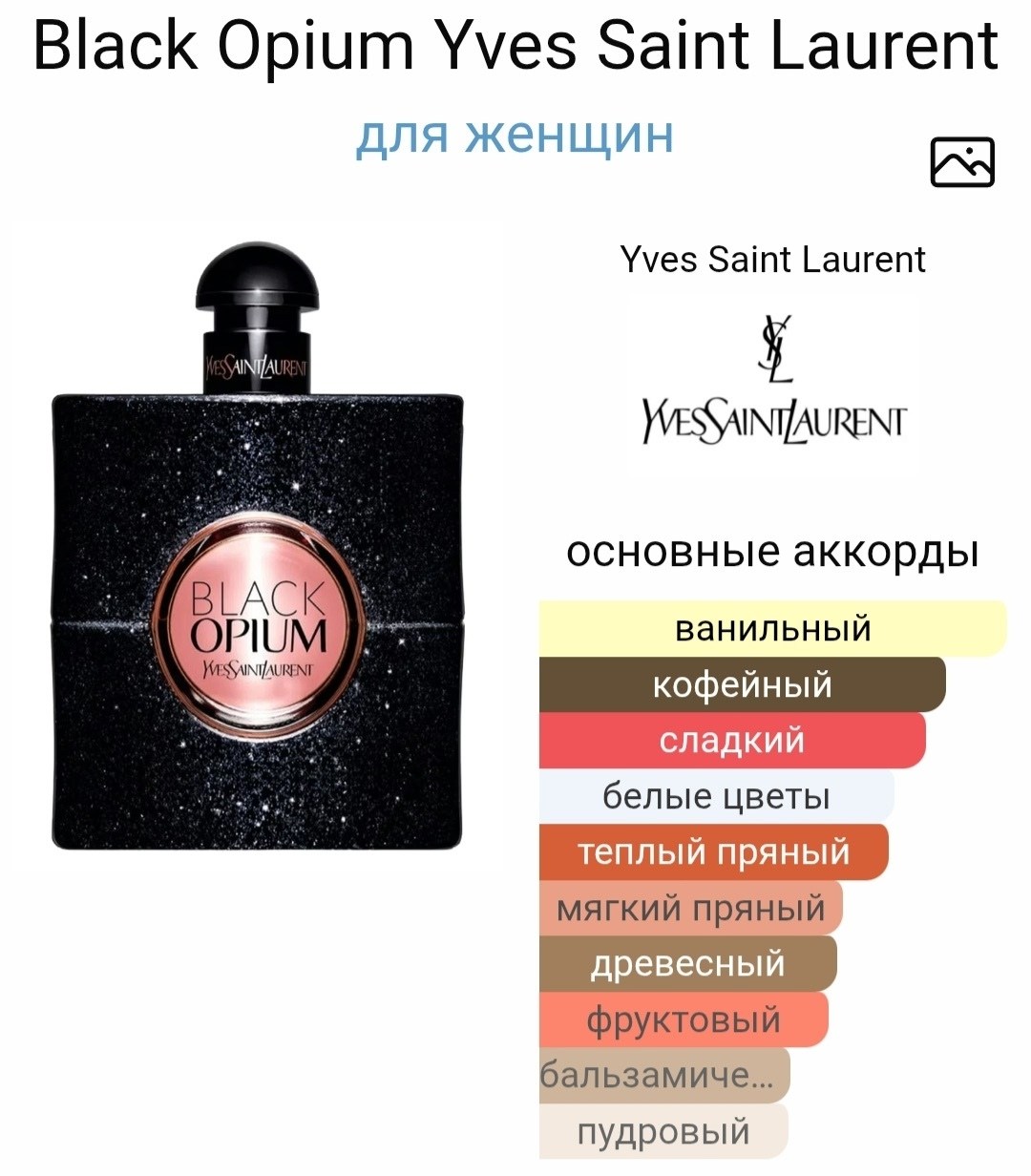Open the photo gallery icon
Image resolution: width=1031 pixels, height=1176 pixels.
[x=962, y=161]
